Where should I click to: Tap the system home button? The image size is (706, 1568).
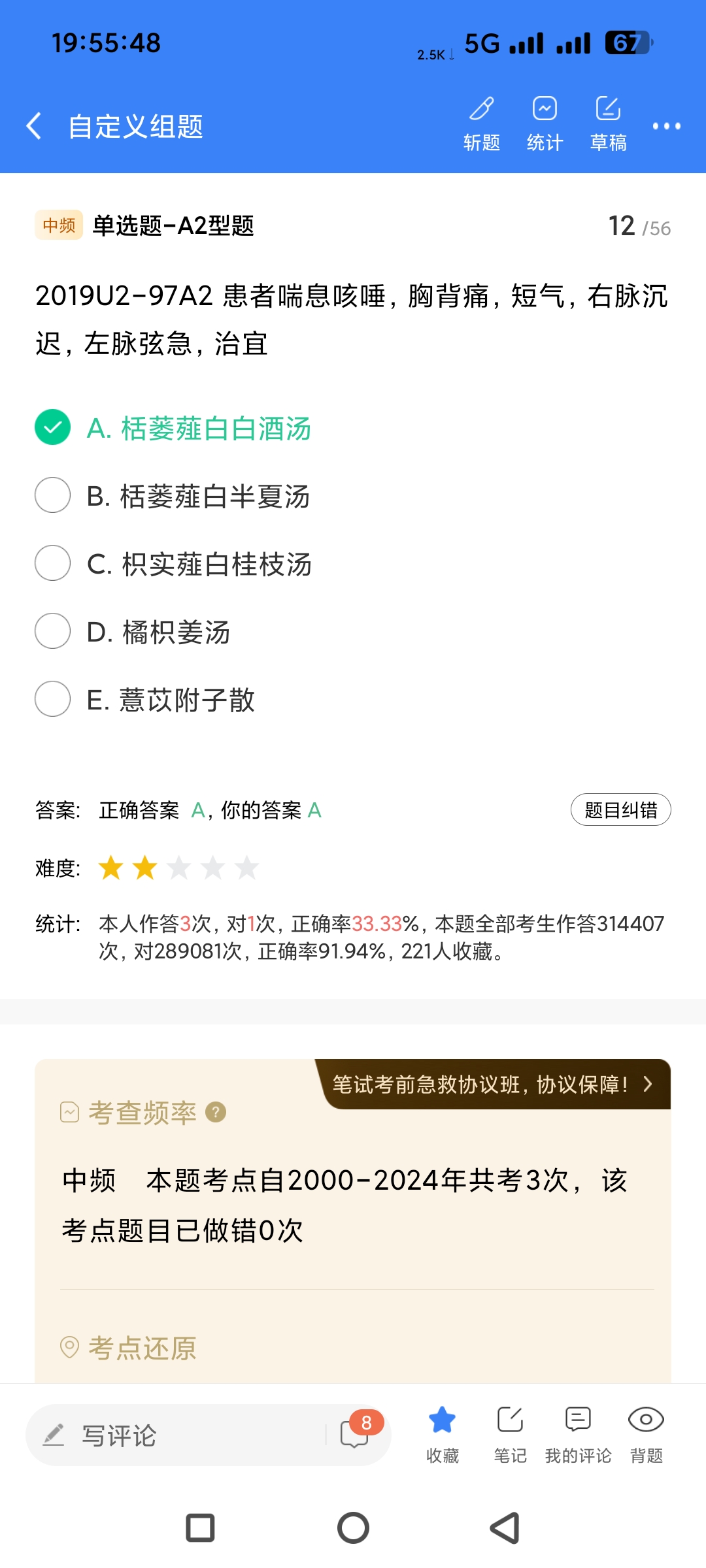[x=353, y=1528]
